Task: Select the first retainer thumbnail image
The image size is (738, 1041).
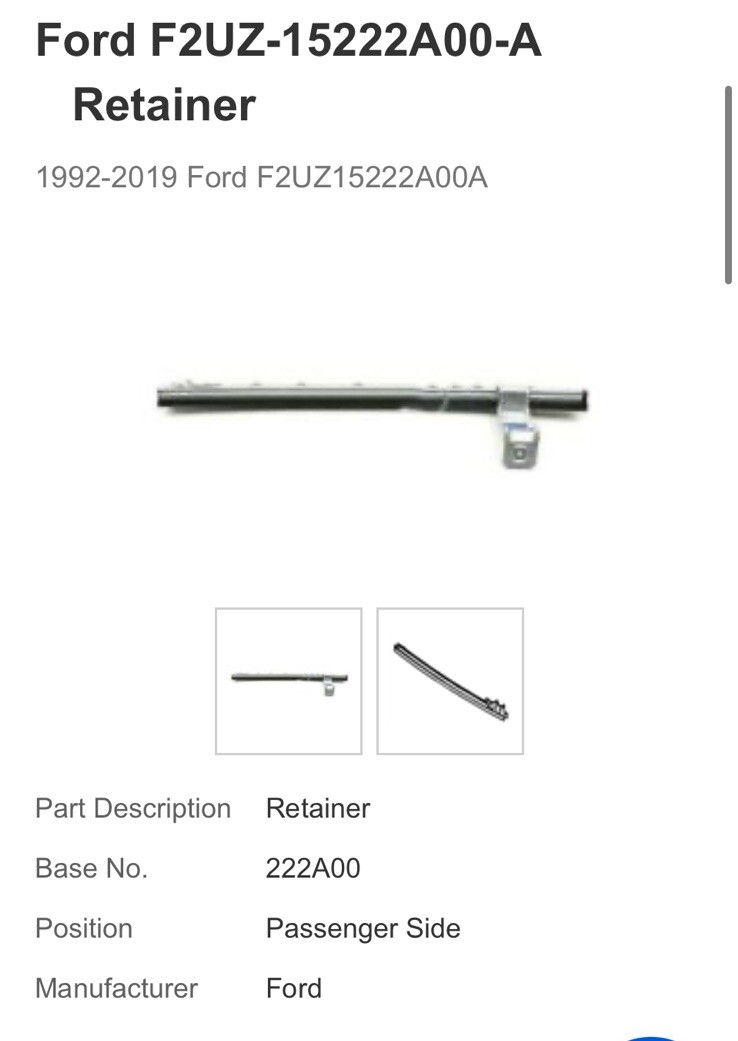Action: [288, 681]
